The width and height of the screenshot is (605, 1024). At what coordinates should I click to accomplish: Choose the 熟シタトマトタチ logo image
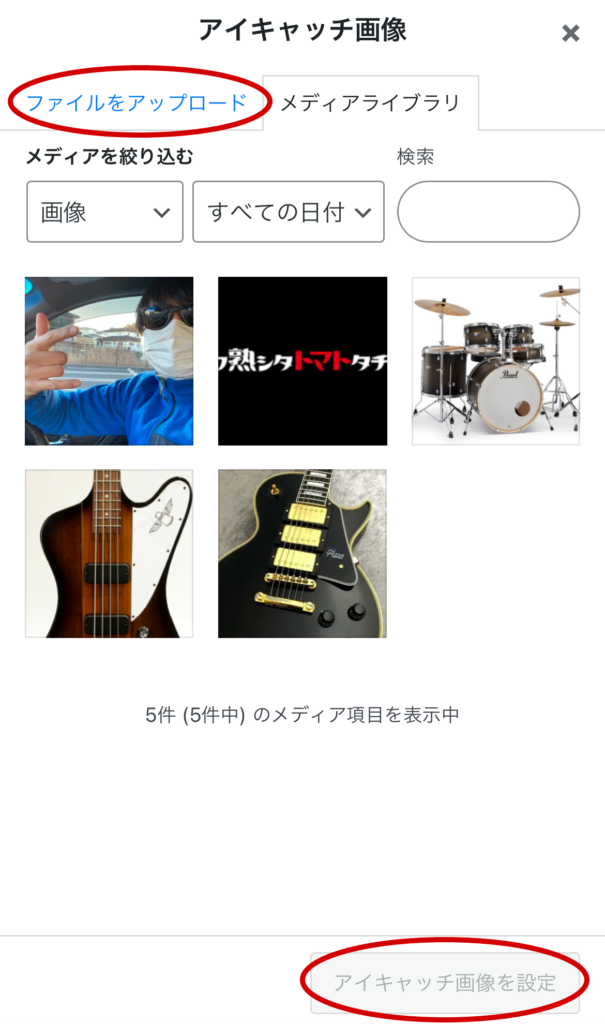[302, 361]
